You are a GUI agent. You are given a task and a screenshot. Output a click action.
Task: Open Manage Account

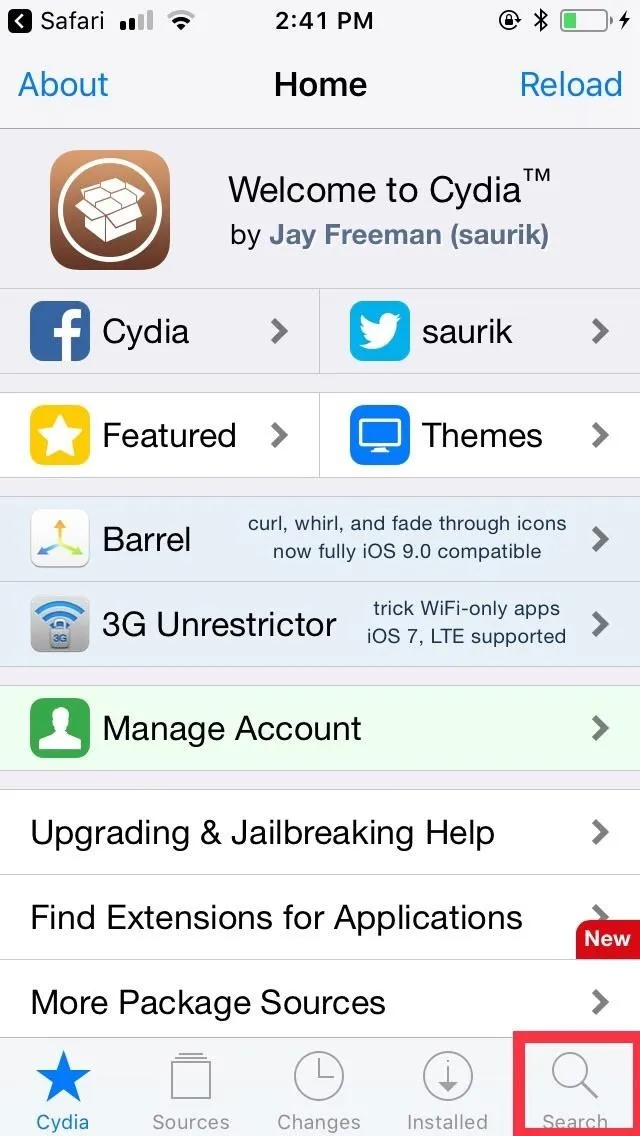(320, 728)
